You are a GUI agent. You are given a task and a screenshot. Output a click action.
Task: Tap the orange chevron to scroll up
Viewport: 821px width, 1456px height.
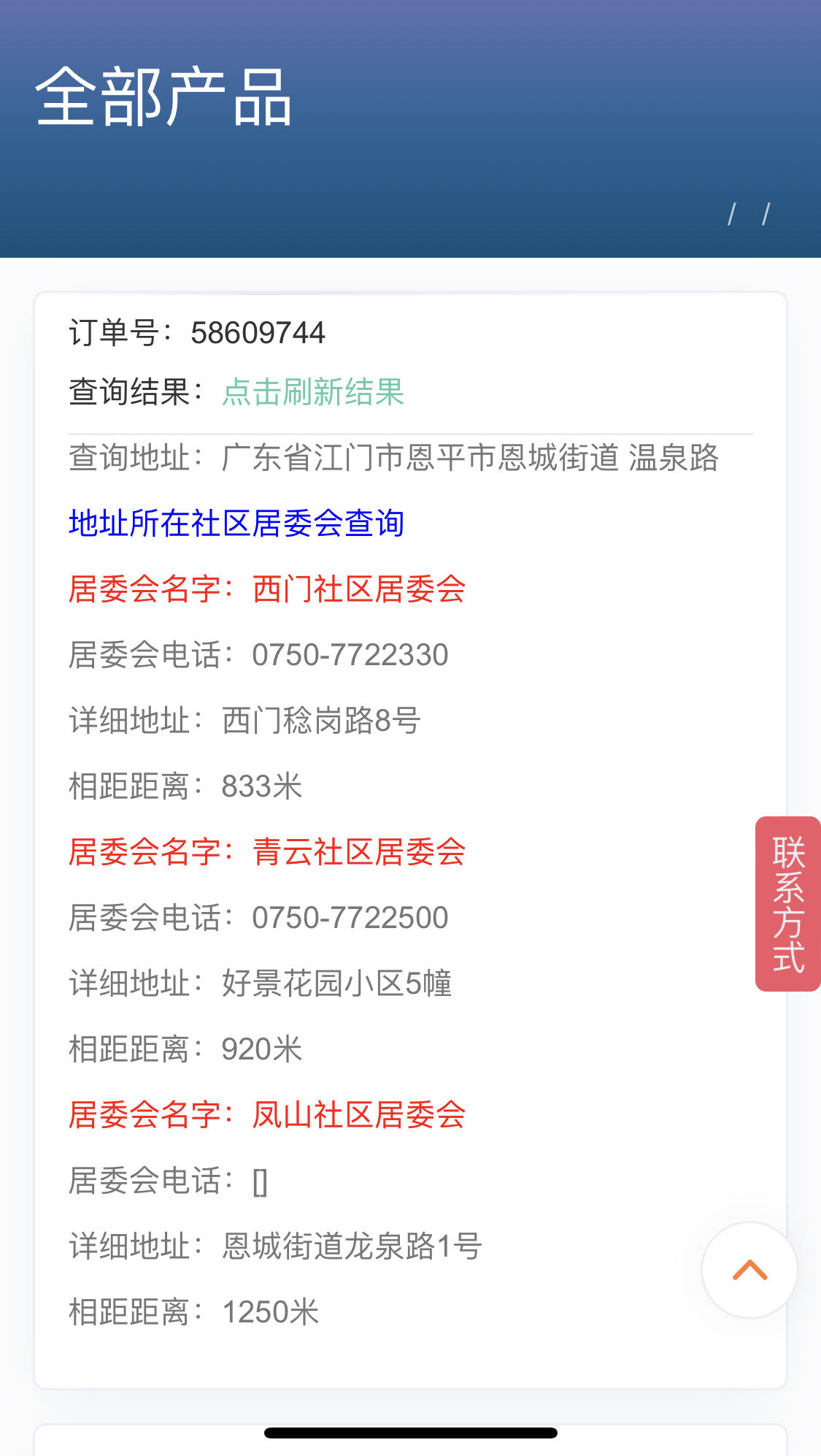click(x=749, y=1271)
